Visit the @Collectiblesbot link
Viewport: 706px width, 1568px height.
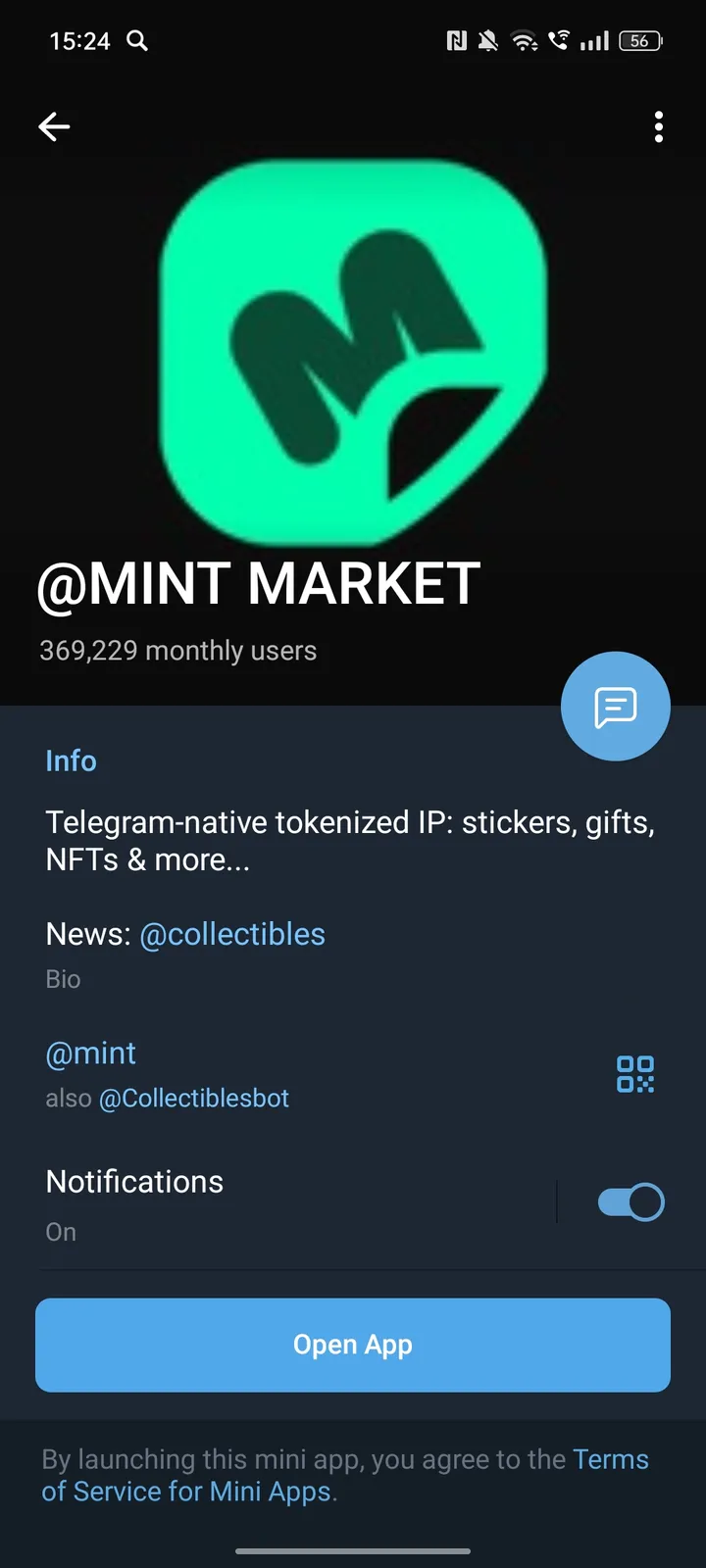pyautogui.click(x=194, y=1098)
